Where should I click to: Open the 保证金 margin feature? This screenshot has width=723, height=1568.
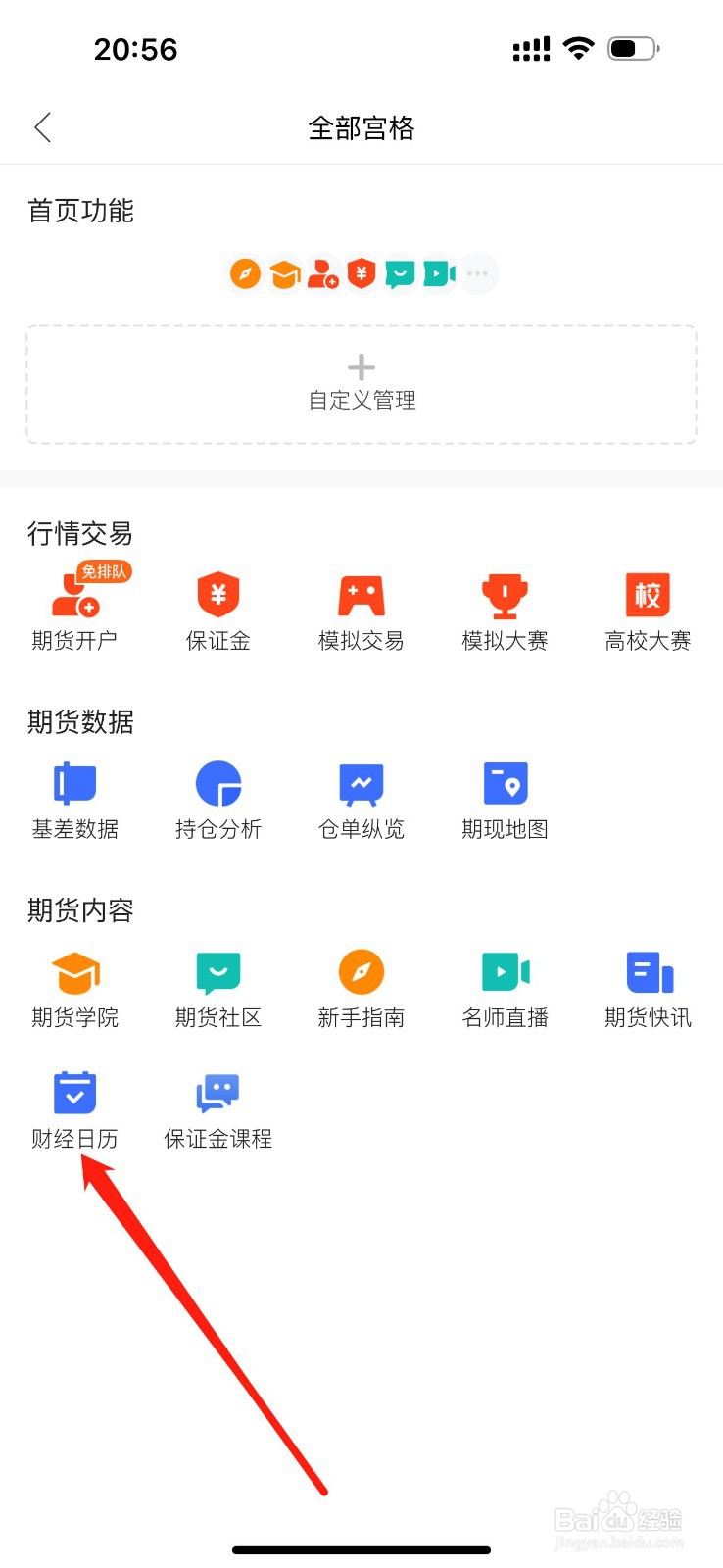217,608
